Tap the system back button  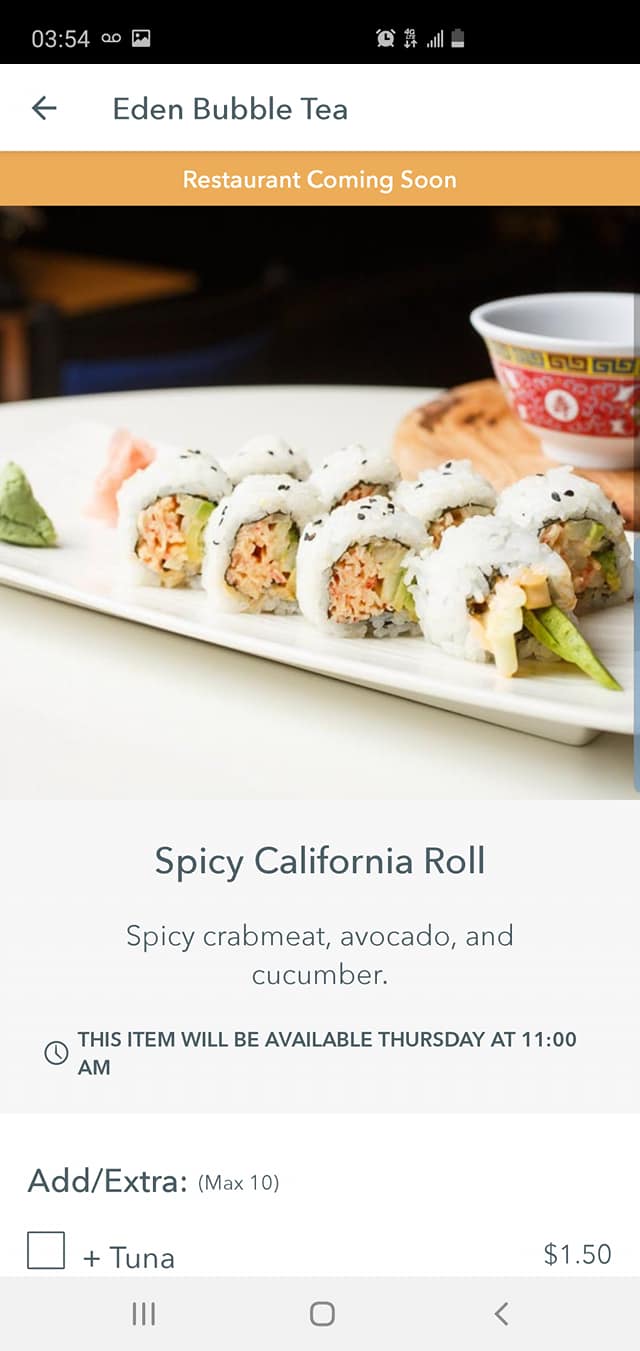501,1314
